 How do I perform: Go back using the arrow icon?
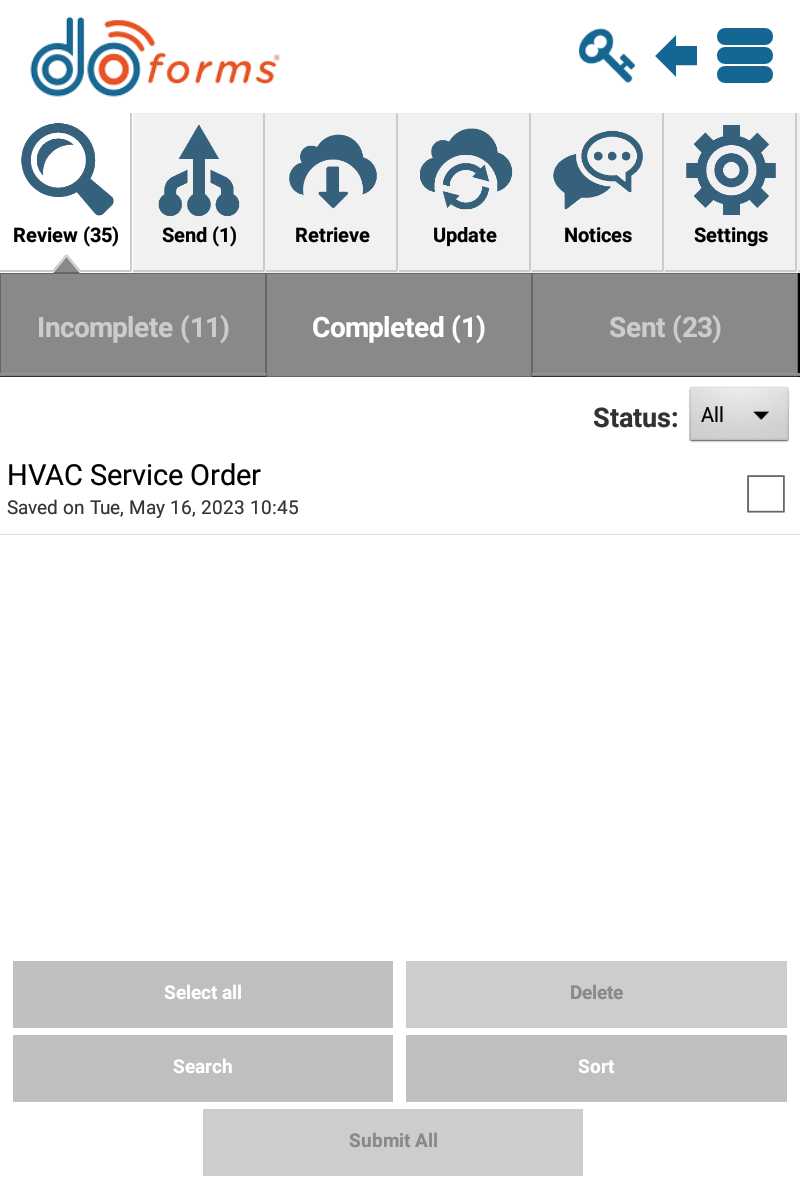[677, 55]
